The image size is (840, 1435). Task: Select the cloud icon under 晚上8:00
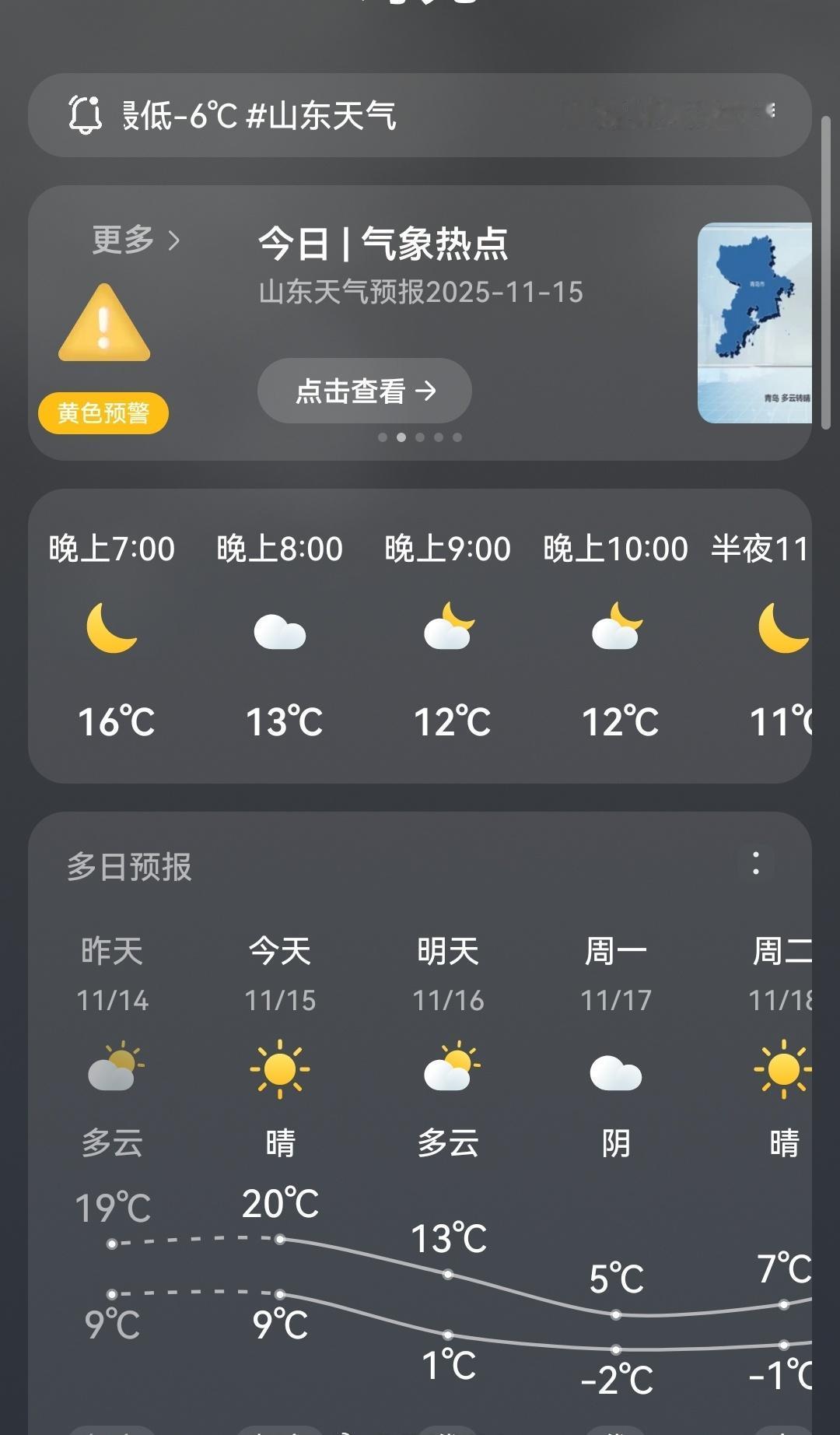(x=282, y=632)
